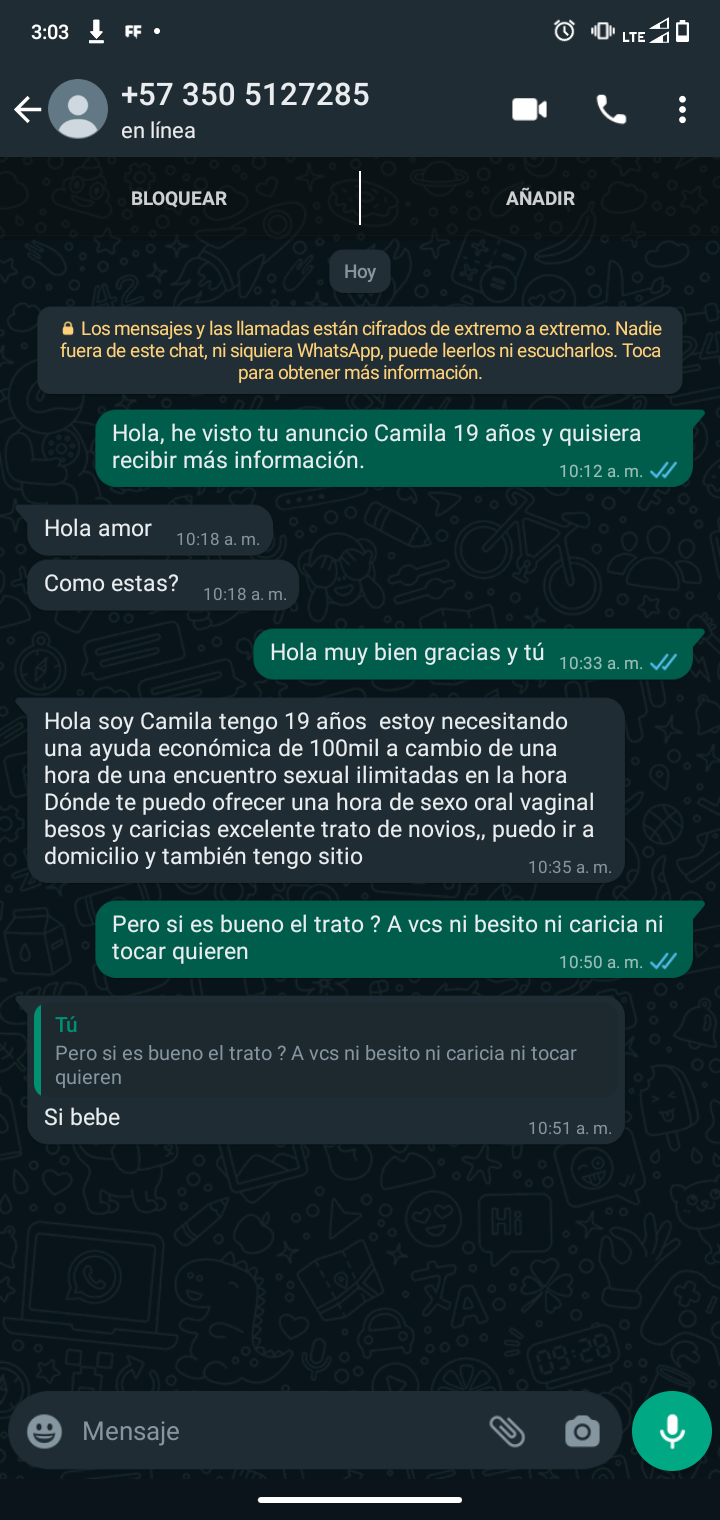Open the 'Hoy' date divider

pyautogui.click(x=359, y=271)
